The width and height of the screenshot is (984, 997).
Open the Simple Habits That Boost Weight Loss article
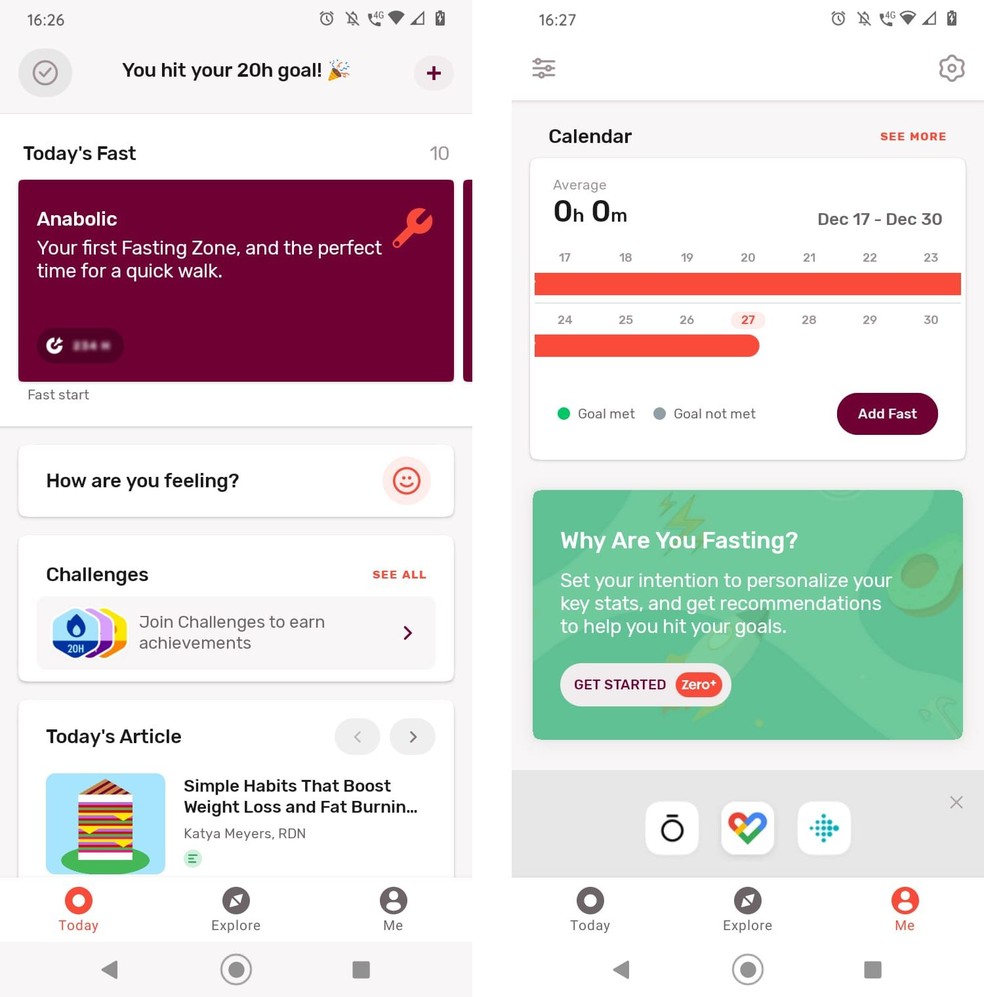pyautogui.click(x=300, y=797)
